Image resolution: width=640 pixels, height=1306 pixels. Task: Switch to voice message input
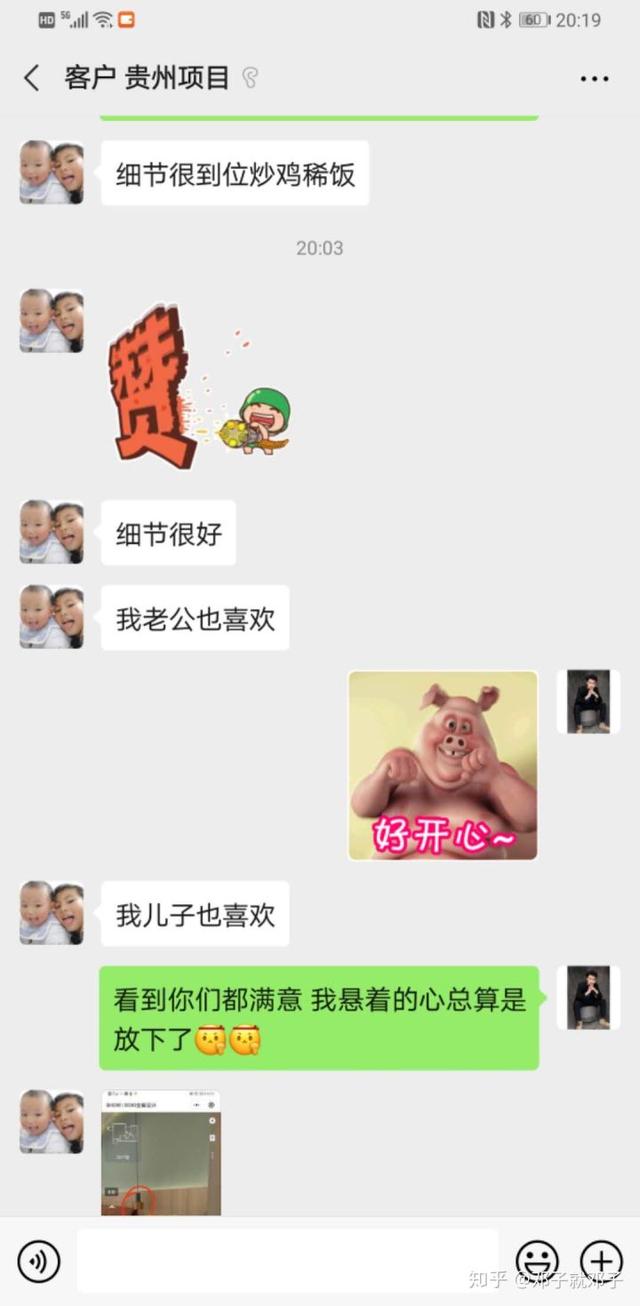pyautogui.click(x=39, y=1261)
